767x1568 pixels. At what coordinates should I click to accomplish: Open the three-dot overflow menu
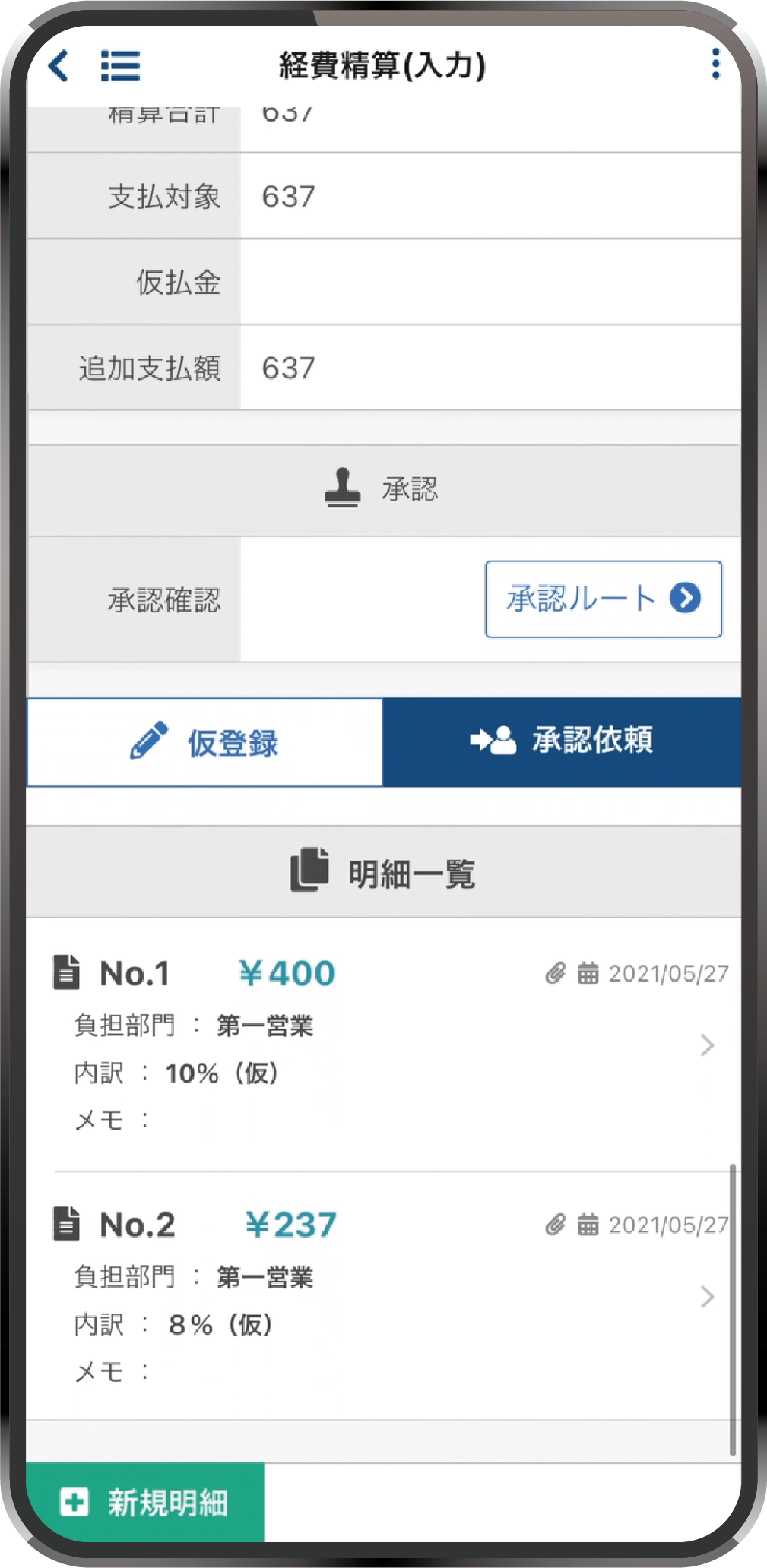click(715, 64)
